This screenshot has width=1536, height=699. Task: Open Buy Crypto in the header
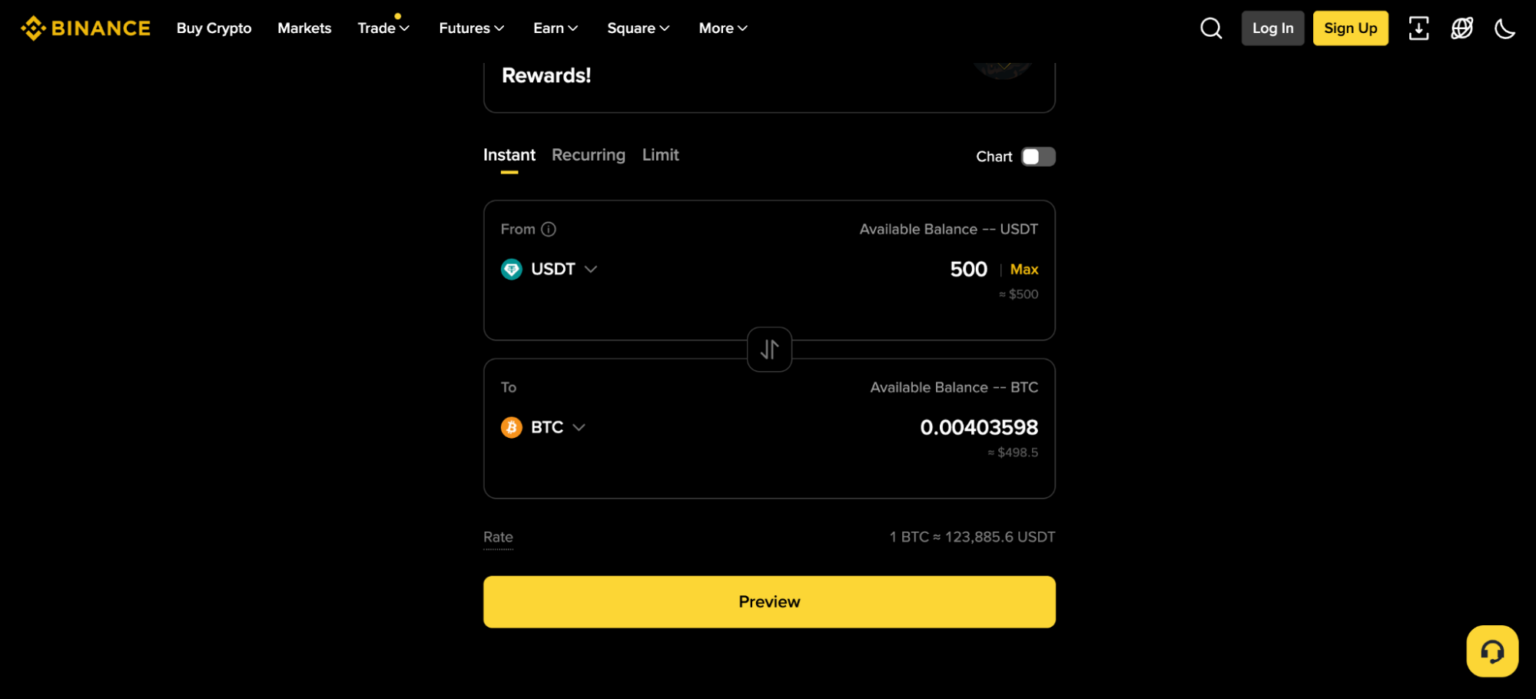tap(214, 28)
